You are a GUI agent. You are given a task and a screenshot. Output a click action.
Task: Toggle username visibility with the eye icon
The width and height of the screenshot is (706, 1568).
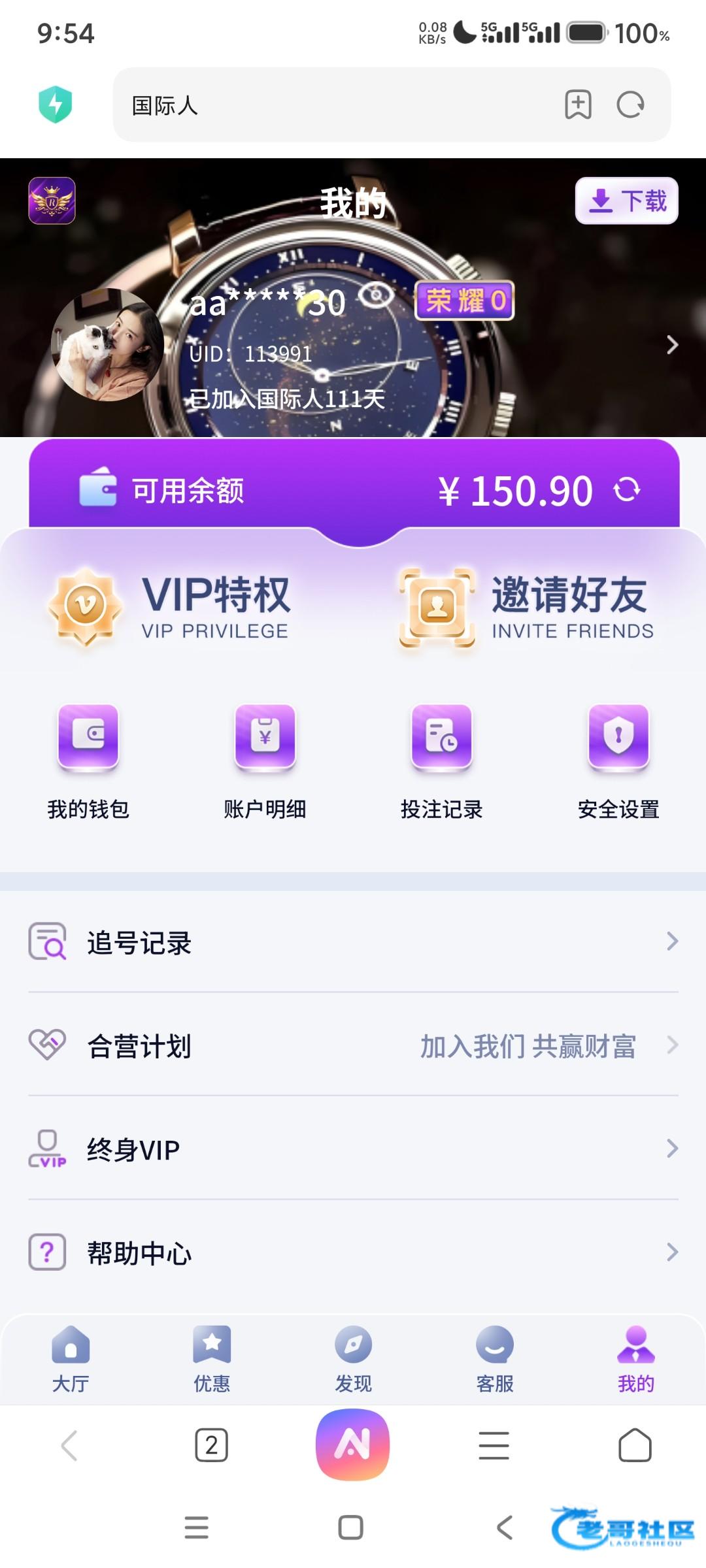[x=376, y=295]
